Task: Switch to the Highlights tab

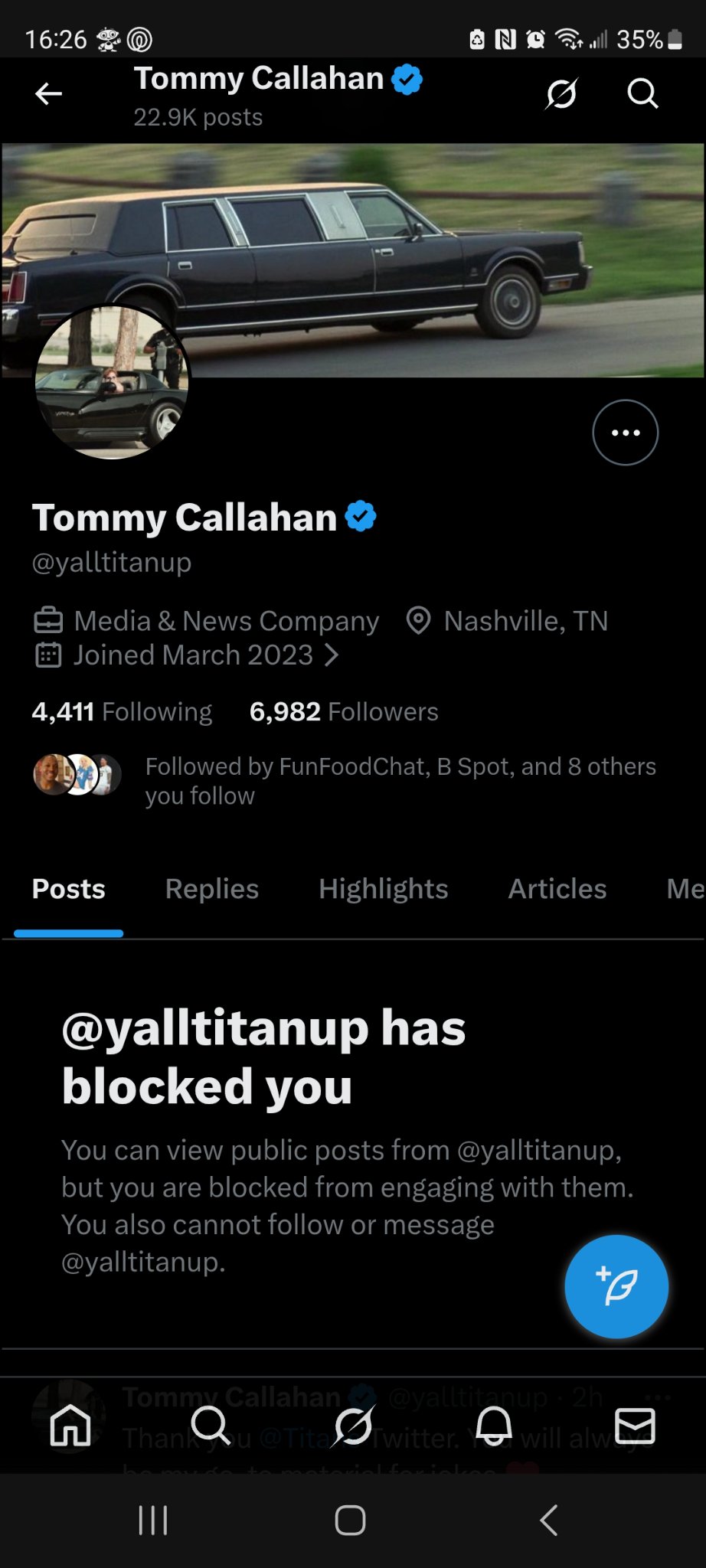Action: (383, 889)
